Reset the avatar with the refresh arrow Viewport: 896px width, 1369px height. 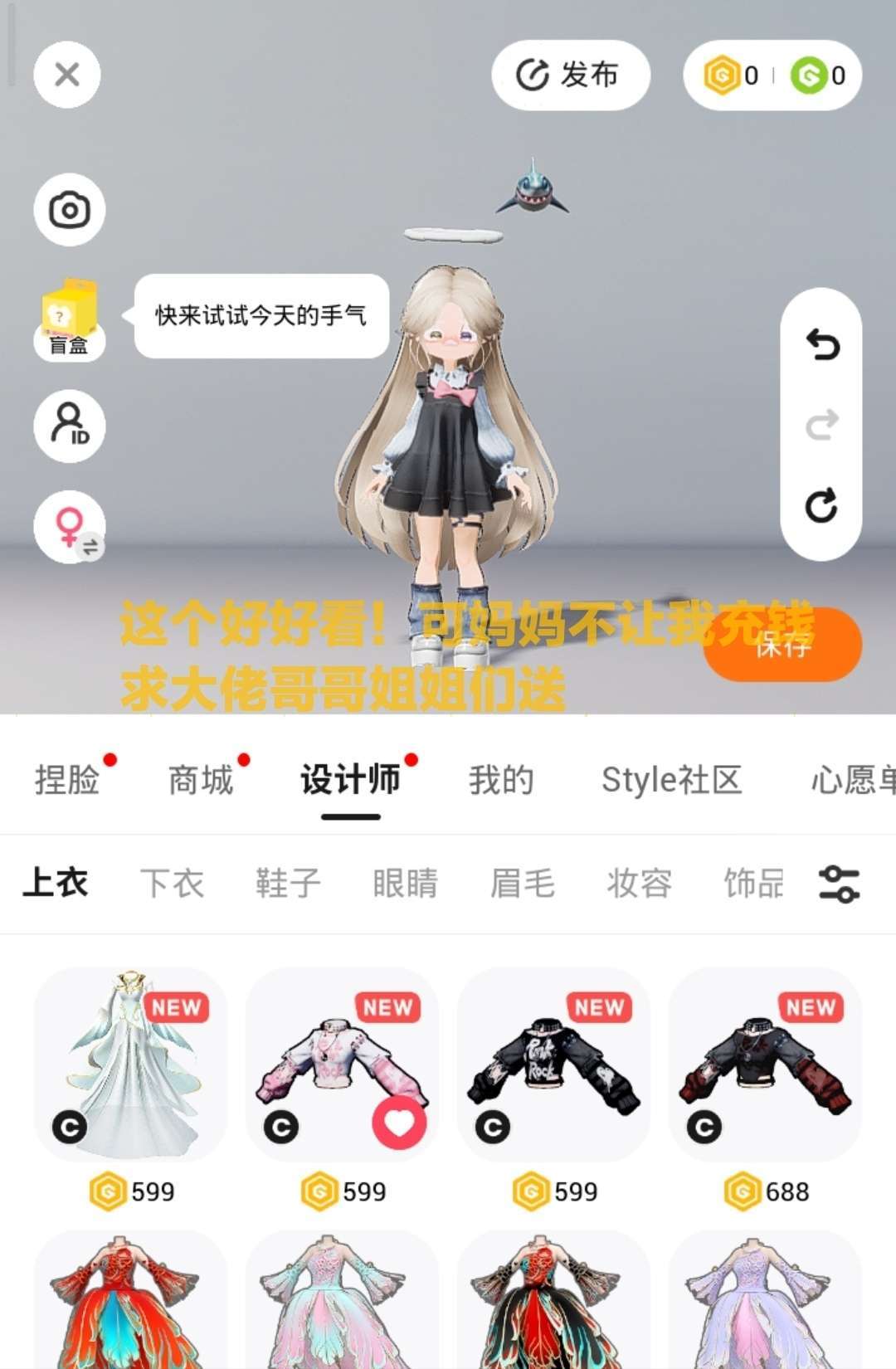click(x=821, y=505)
